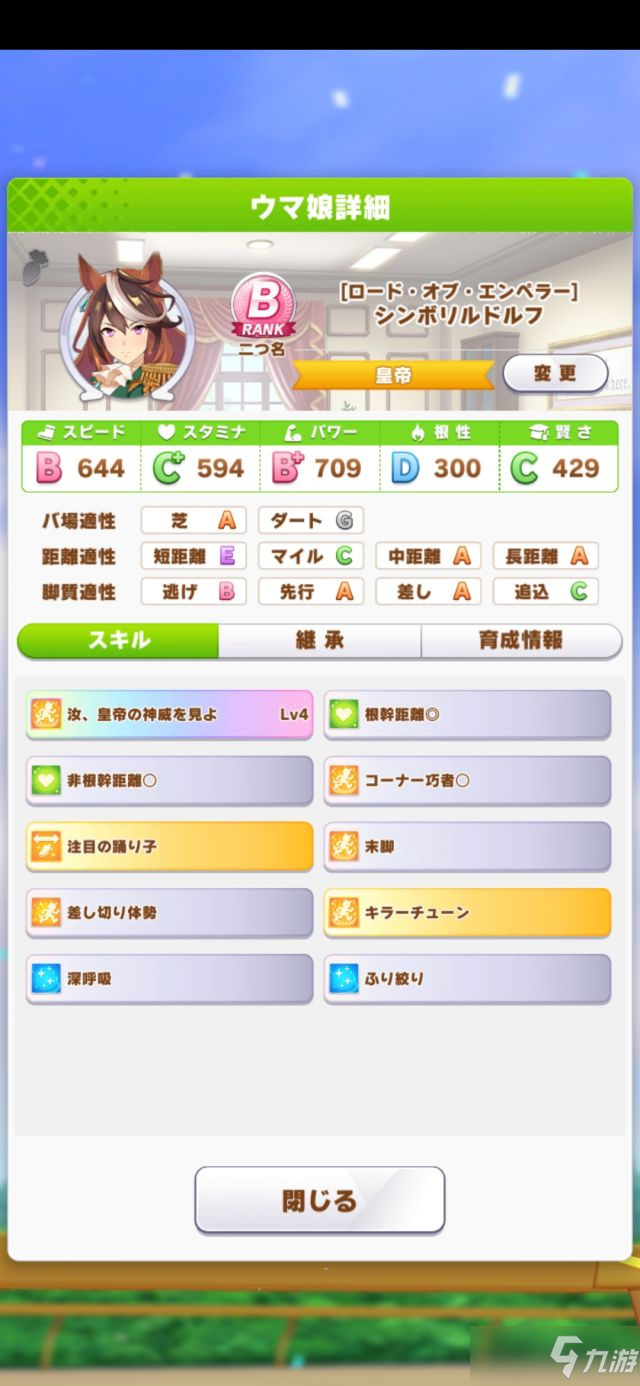The image size is (640, 1386).
Task: Close the dialog with 閉じる
Action: pos(319,1200)
